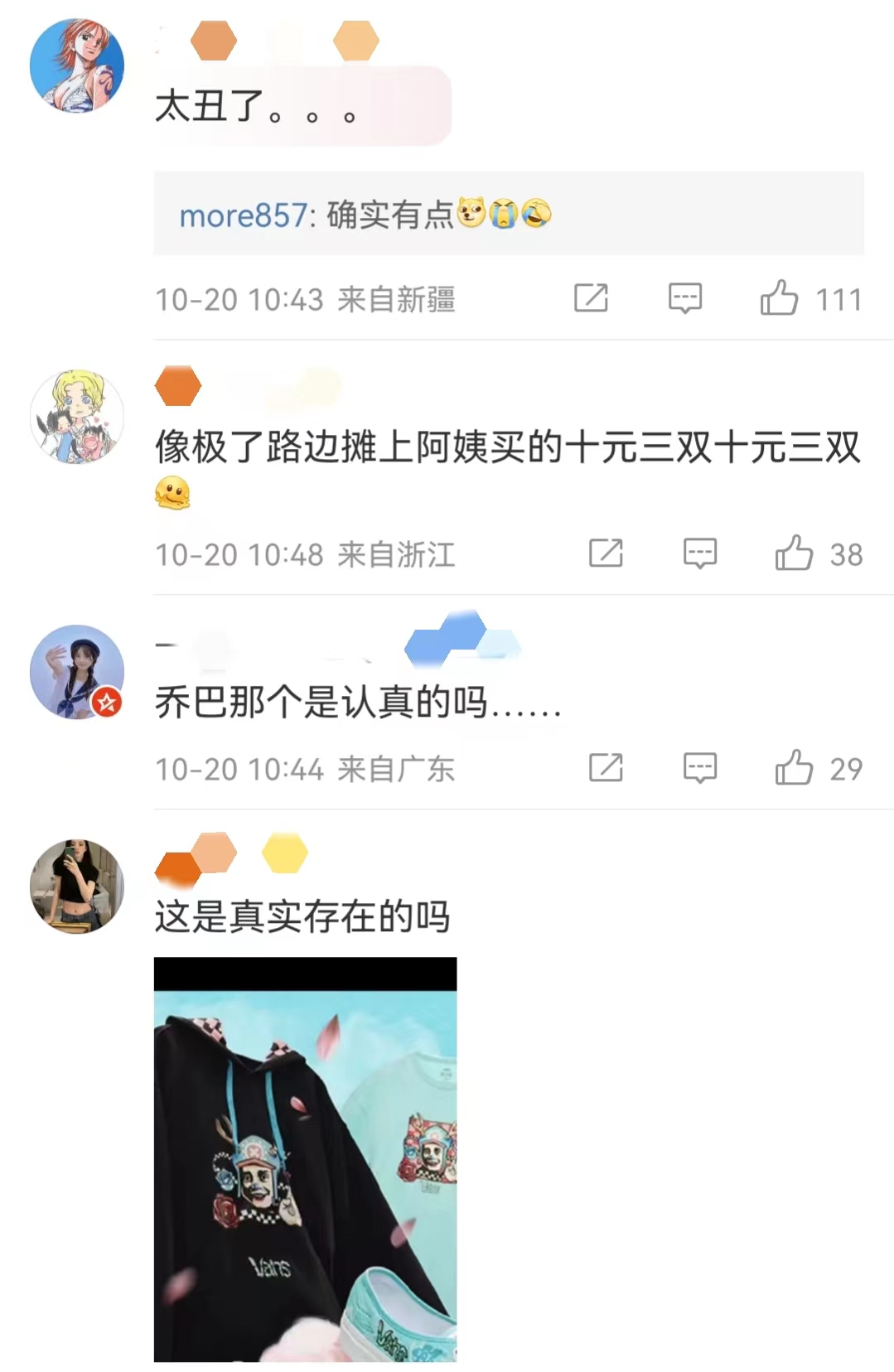View profile of the 浙江 commenter's avatar
The height and width of the screenshot is (1372, 894).
pyautogui.click(x=77, y=417)
